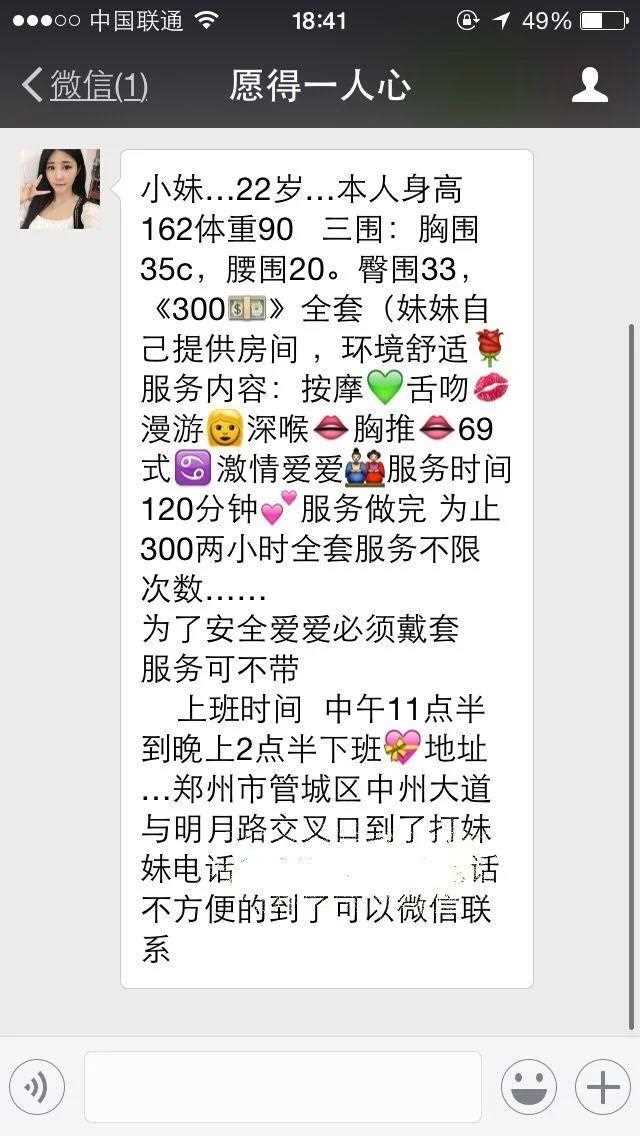Viewport: 640px width, 1136px height.
Task: Open the contact profile icon
Action: (x=590, y=86)
